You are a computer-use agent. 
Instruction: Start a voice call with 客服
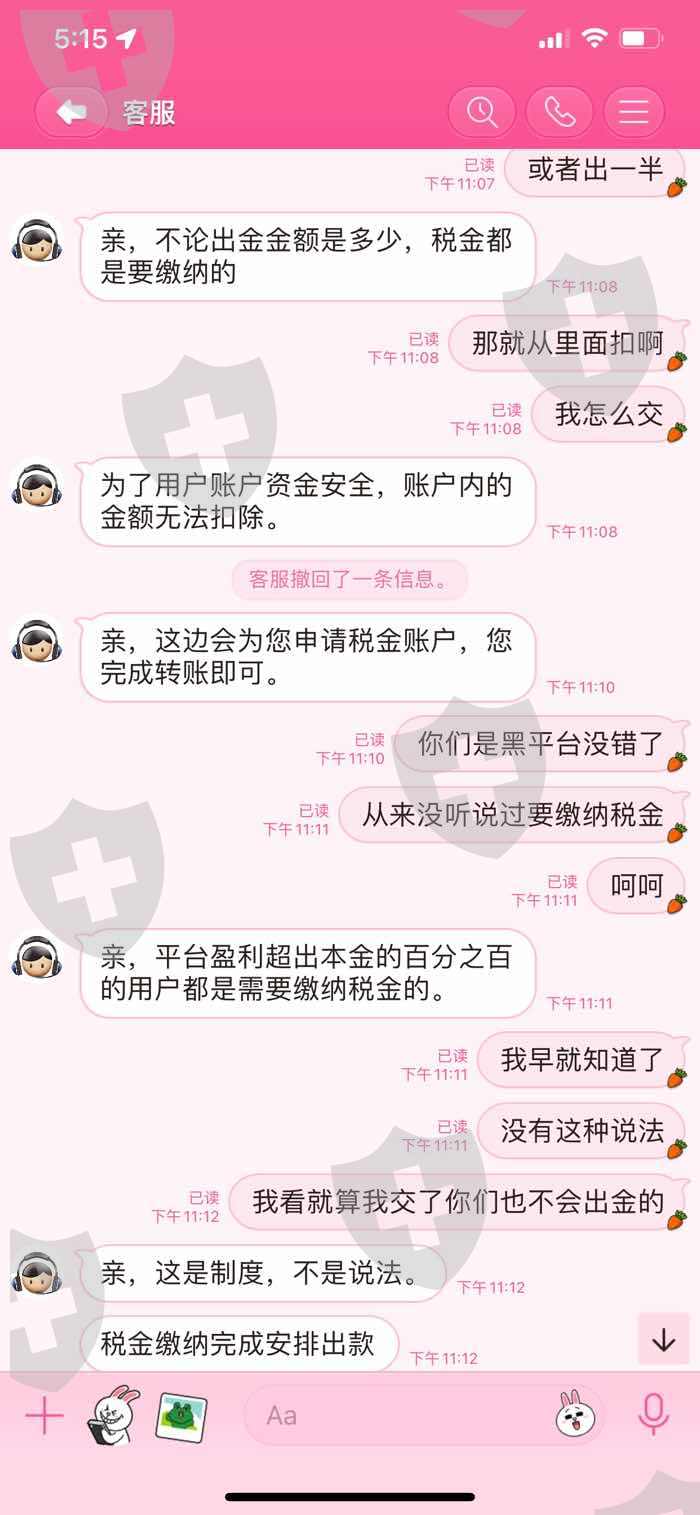click(x=559, y=112)
